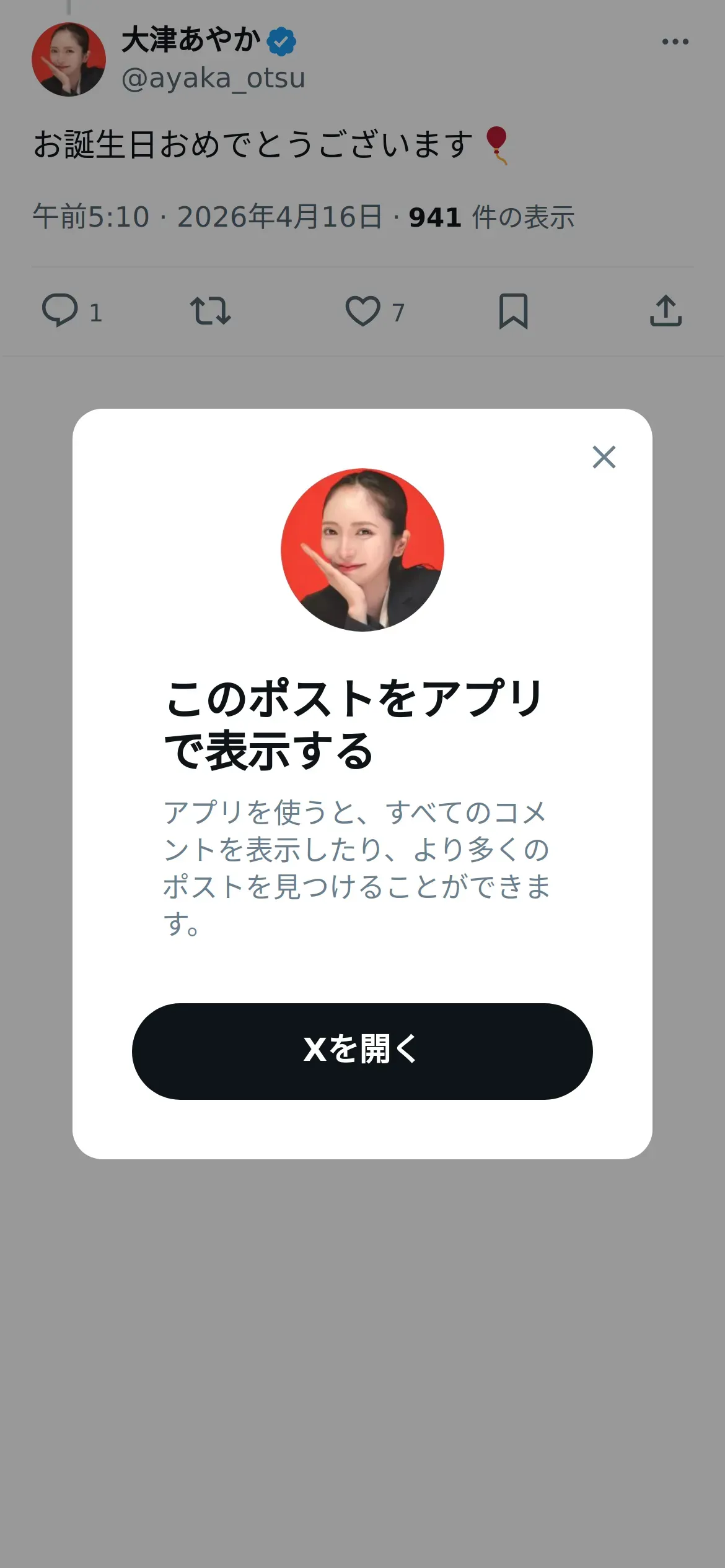Tap the reply icon under the post
Viewport: 725px width, 1568px height.
(x=60, y=310)
